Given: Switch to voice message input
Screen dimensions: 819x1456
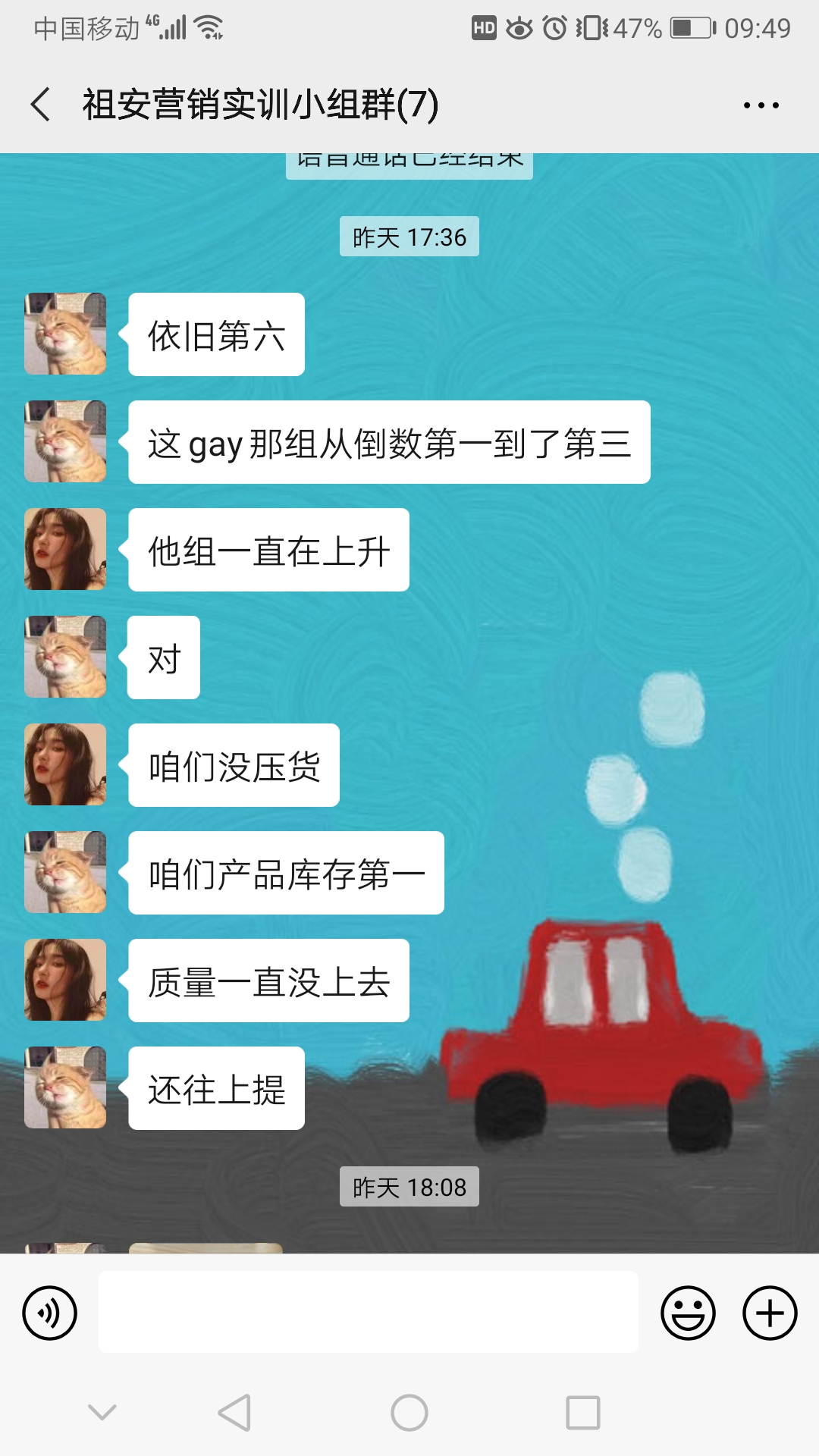Looking at the screenshot, I should (x=50, y=1313).
